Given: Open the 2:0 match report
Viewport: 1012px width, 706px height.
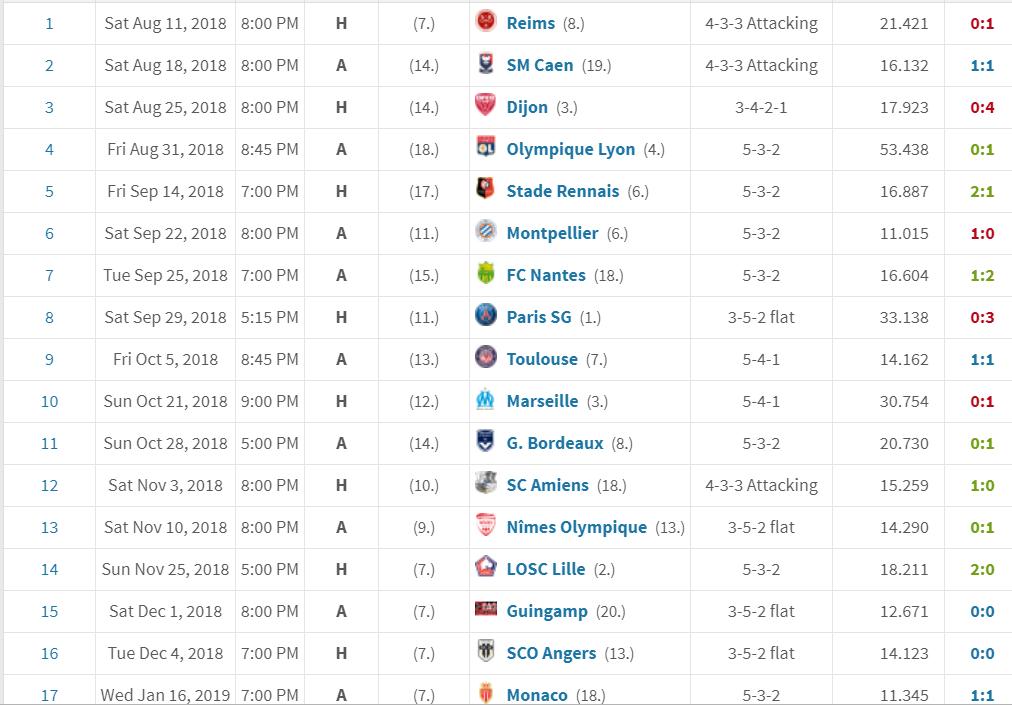Looking at the screenshot, I should click(x=982, y=569).
